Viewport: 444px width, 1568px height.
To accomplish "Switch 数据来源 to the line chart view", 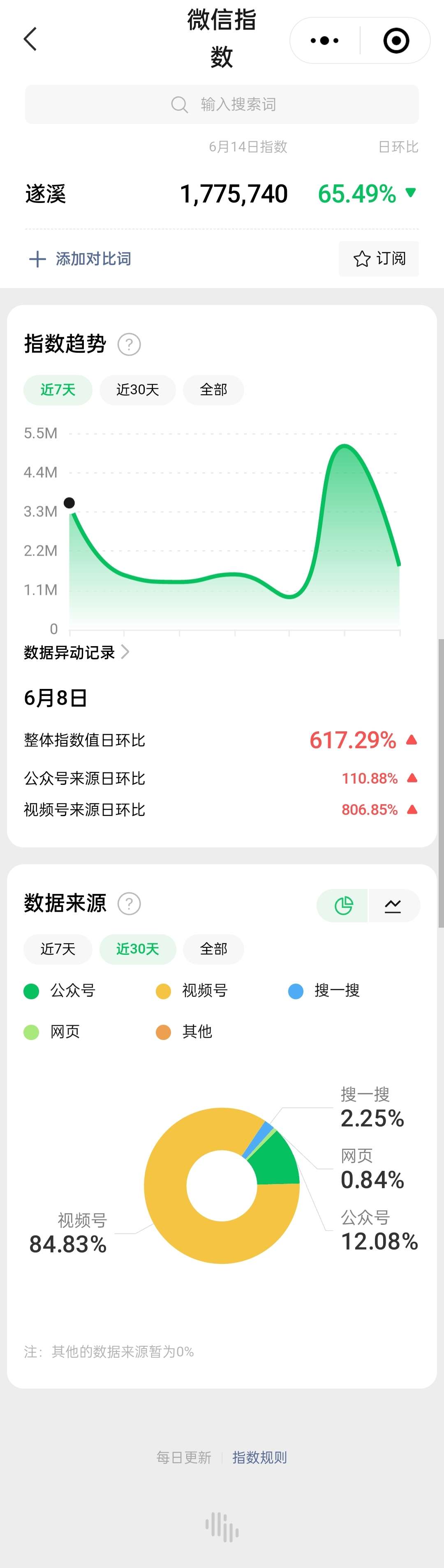I will [x=393, y=906].
